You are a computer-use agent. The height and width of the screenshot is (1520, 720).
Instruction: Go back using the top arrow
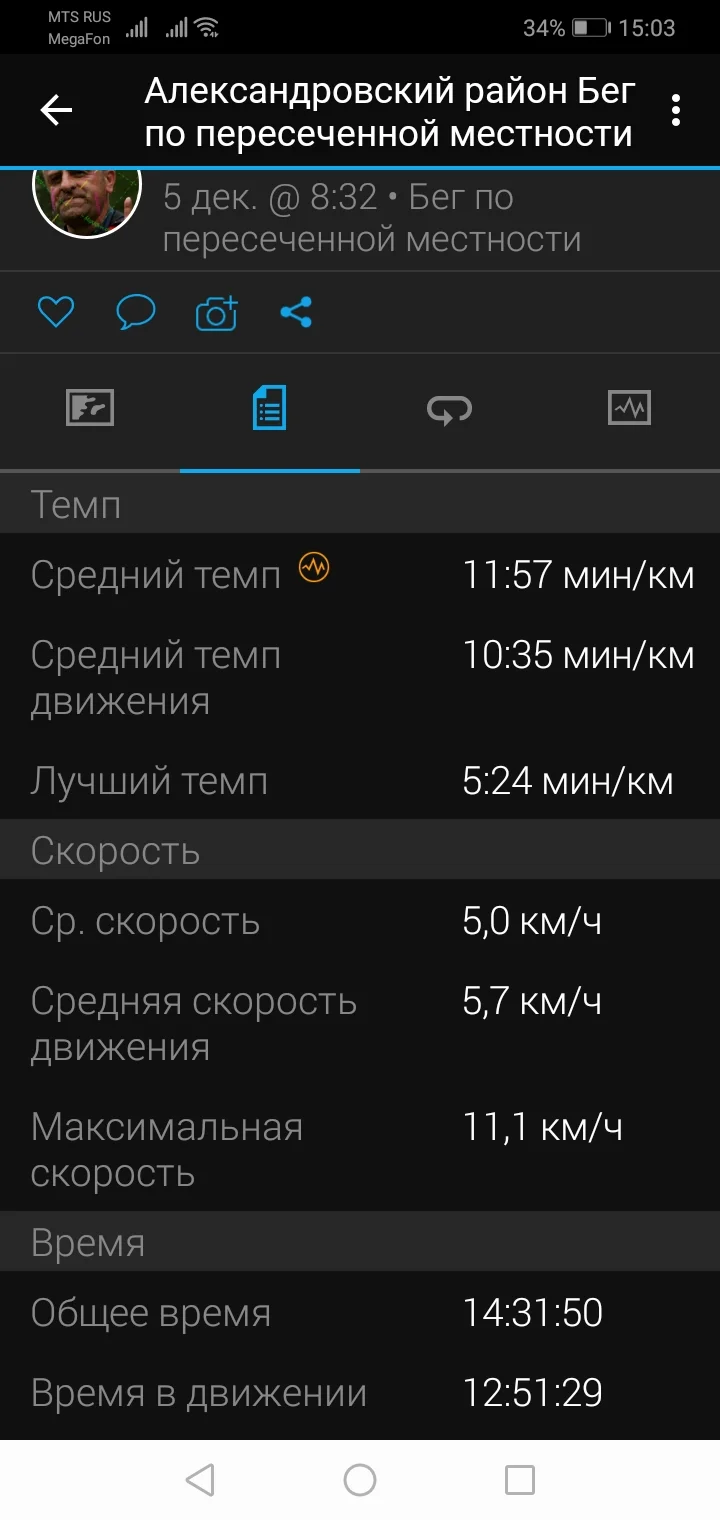56,110
